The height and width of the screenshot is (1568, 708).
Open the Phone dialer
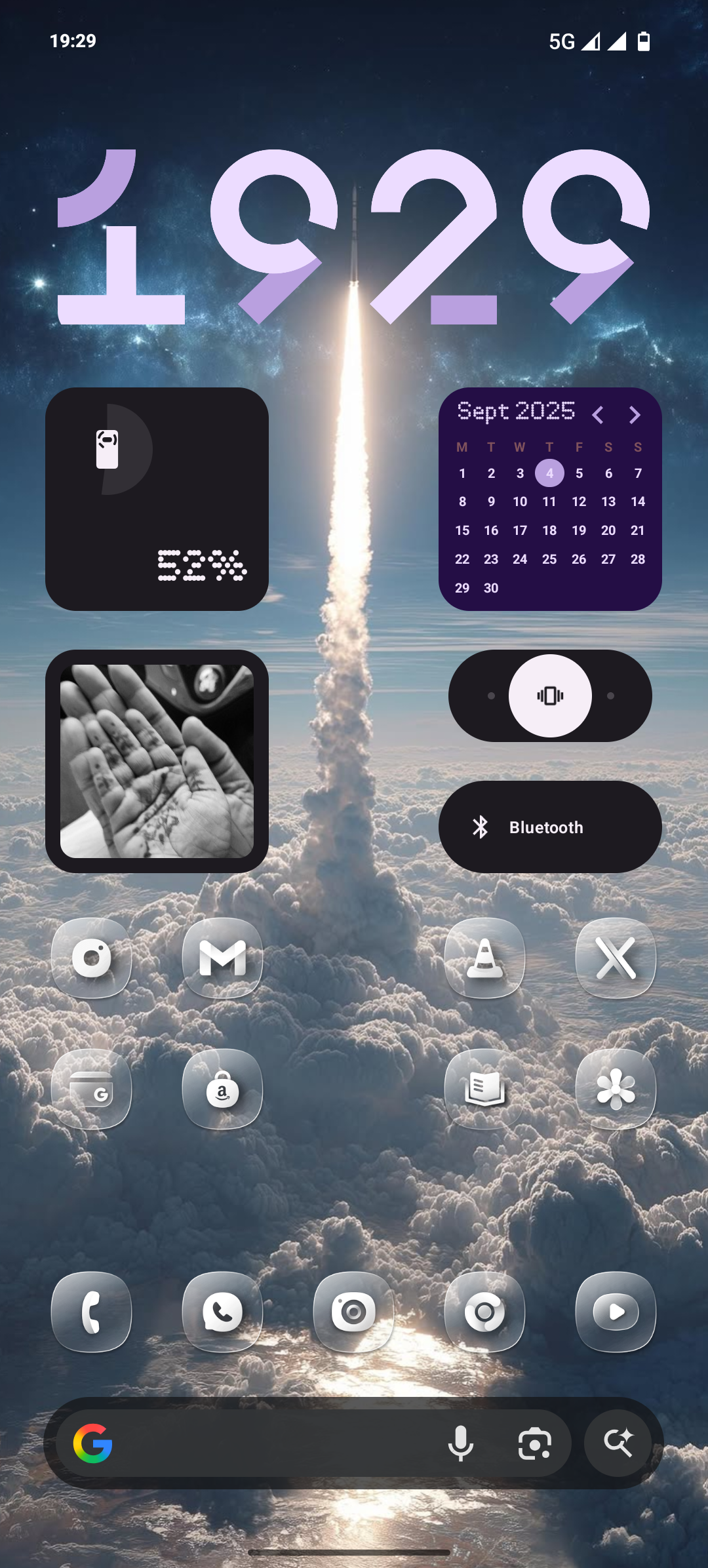pos(91,1312)
